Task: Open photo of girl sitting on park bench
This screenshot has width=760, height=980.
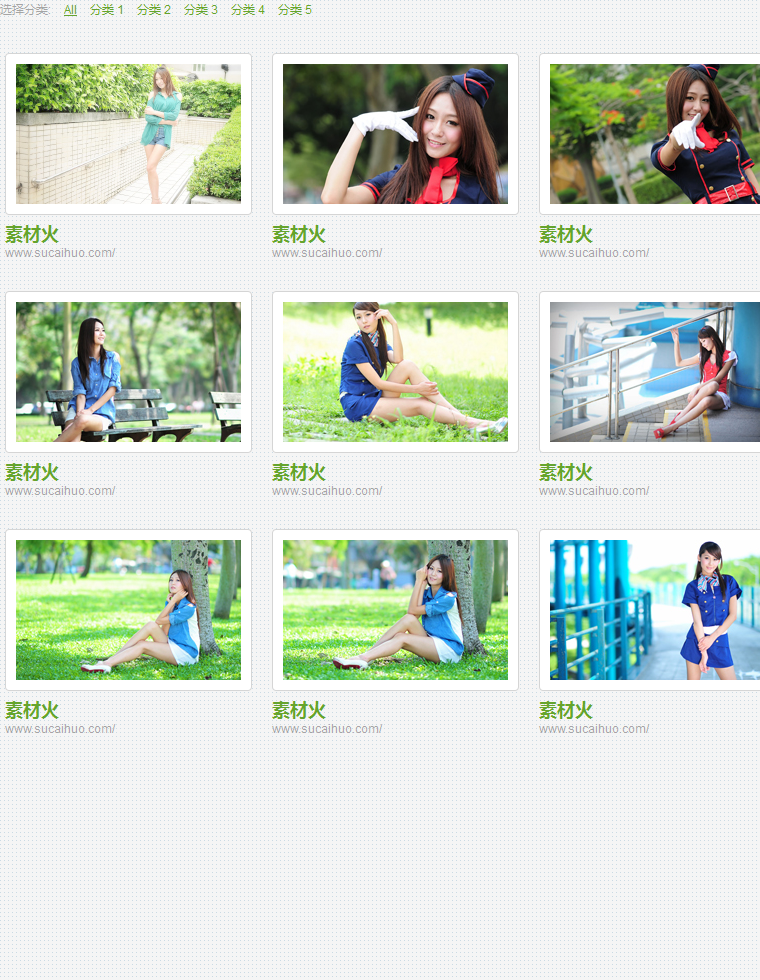Action: [x=128, y=372]
